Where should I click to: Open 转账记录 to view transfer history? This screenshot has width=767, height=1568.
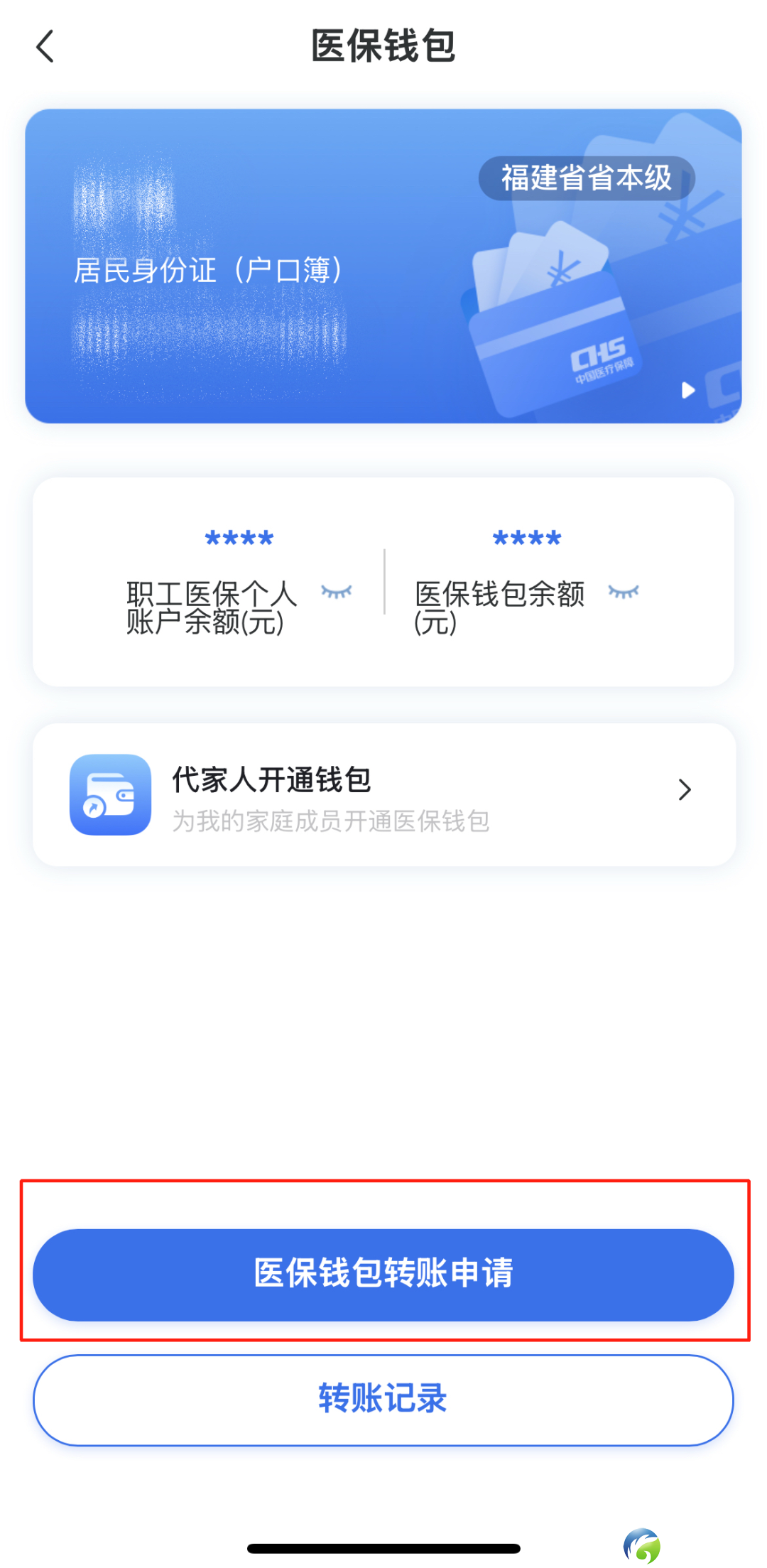click(x=383, y=1399)
